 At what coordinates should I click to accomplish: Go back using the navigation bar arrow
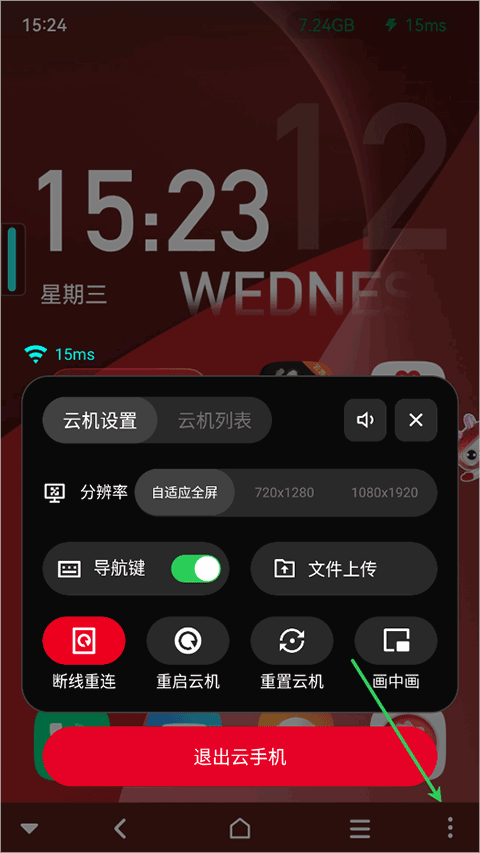tap(120, 828)
